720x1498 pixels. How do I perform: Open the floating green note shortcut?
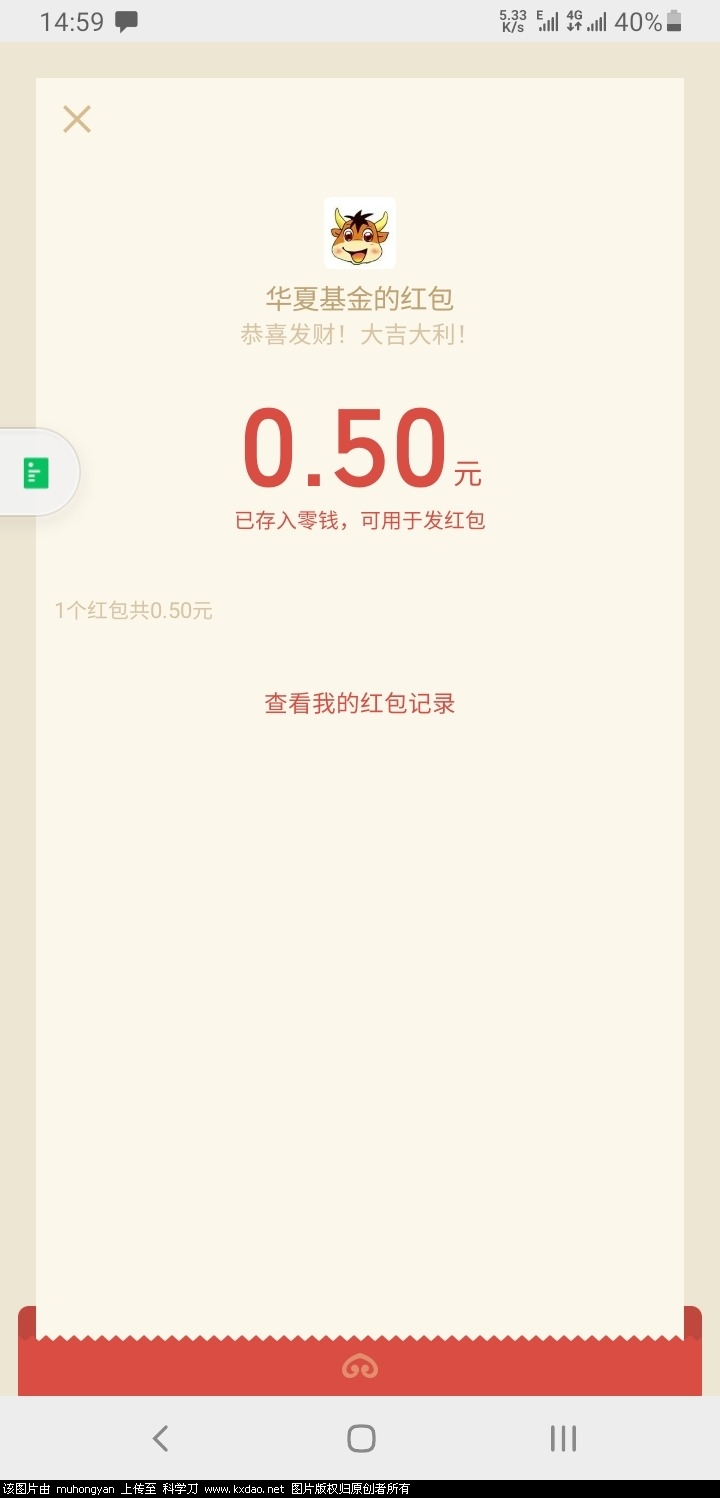click(36, 471)
